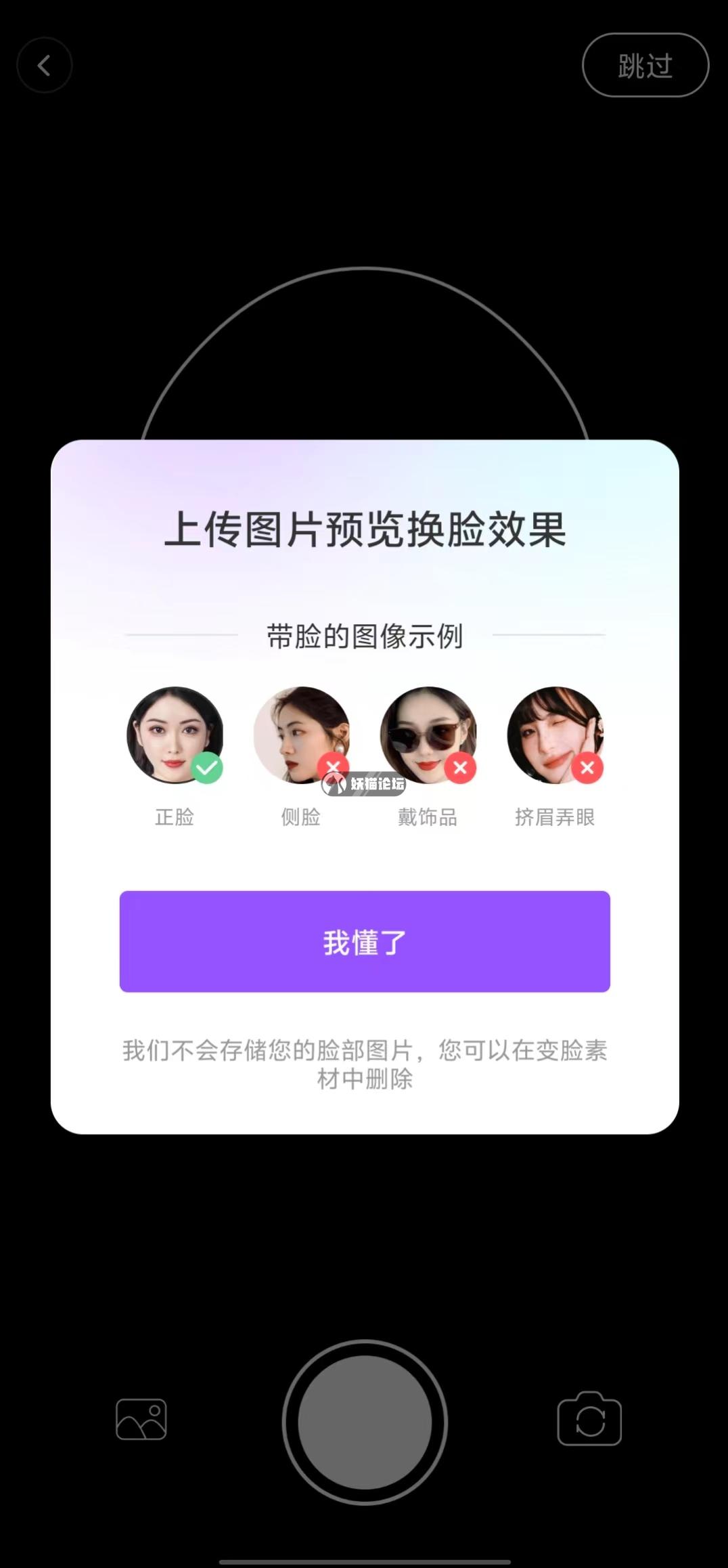Go back using the arrow icon

45,66
